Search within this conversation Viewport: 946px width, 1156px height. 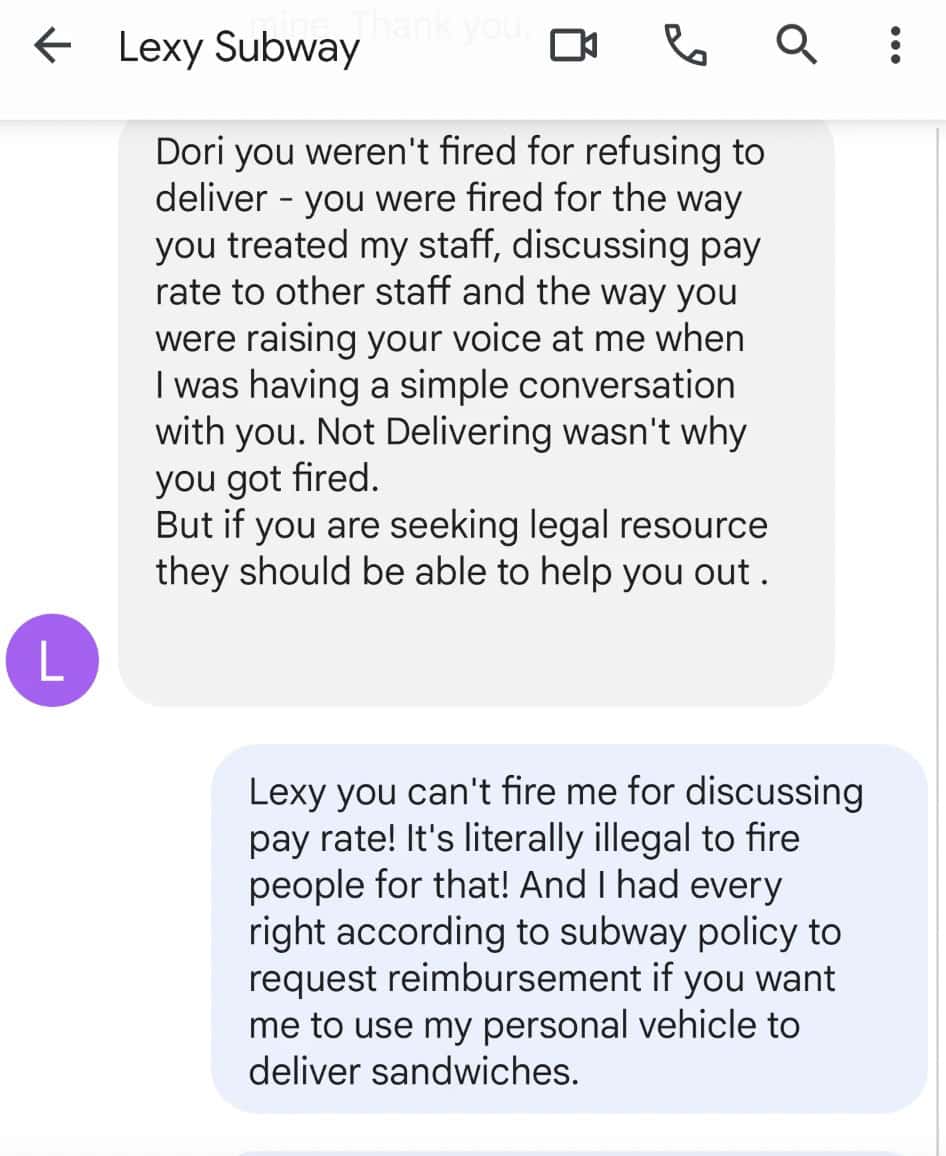click(x=797, y=45)
